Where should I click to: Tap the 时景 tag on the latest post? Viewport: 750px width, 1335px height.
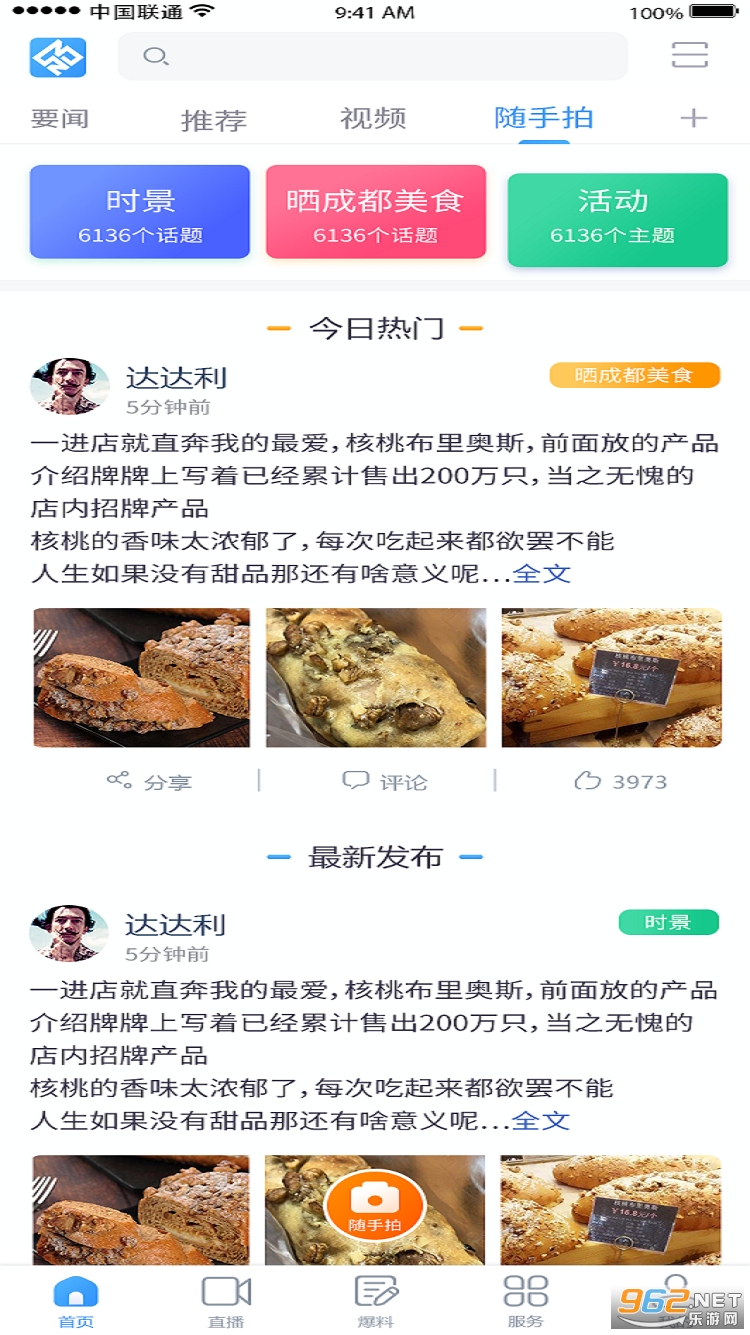(x=668, y=922)
